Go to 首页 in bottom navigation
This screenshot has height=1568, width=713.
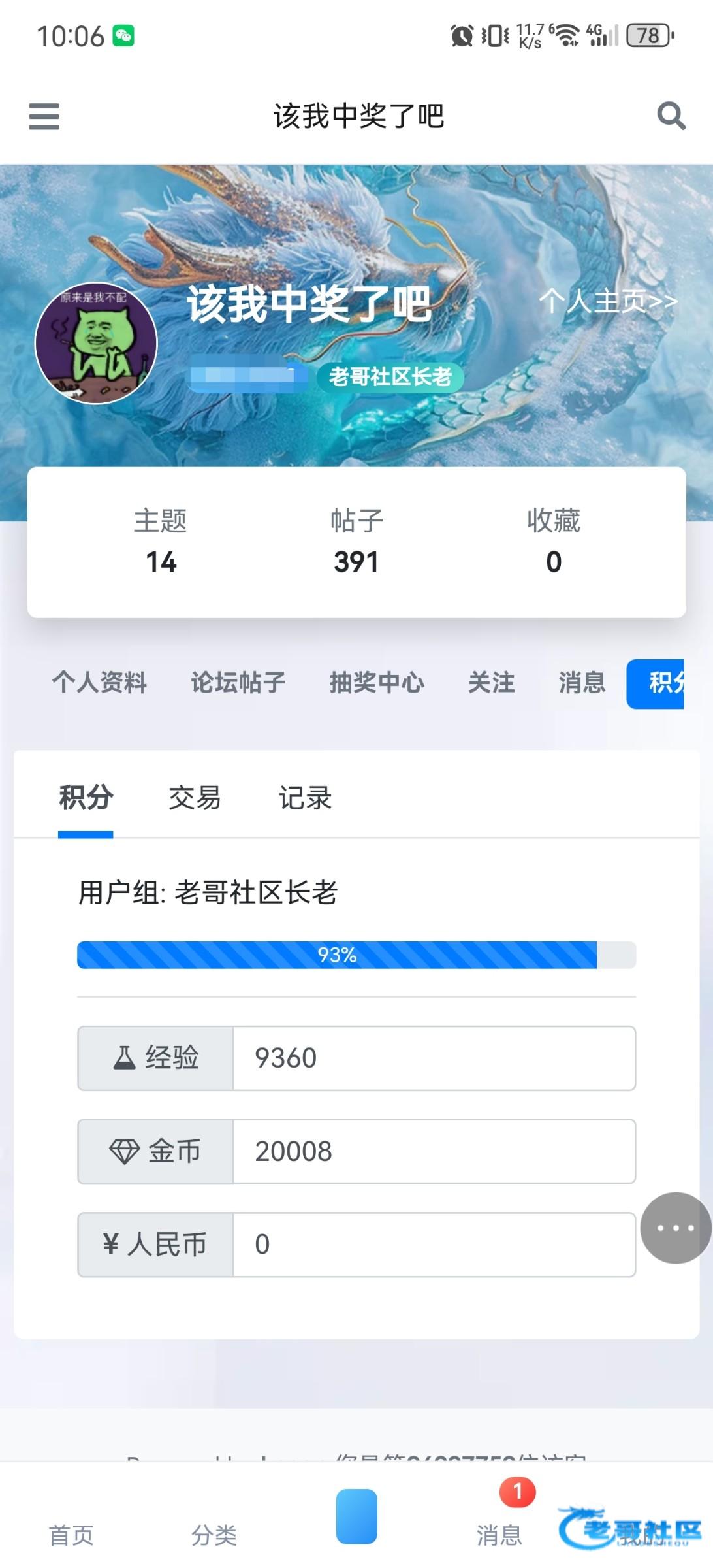coord(71,1533)
